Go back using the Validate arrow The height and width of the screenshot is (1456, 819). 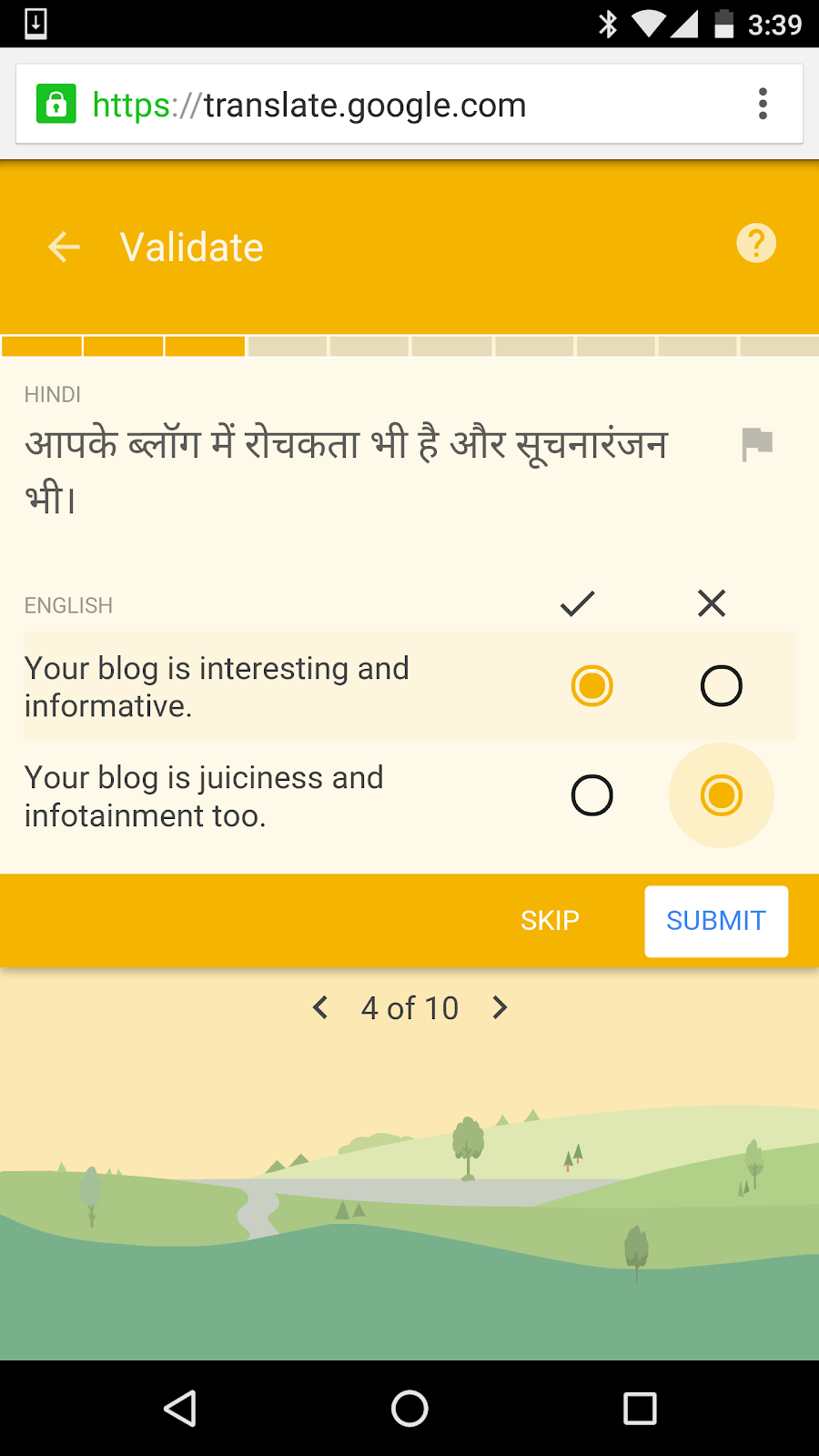64,247
